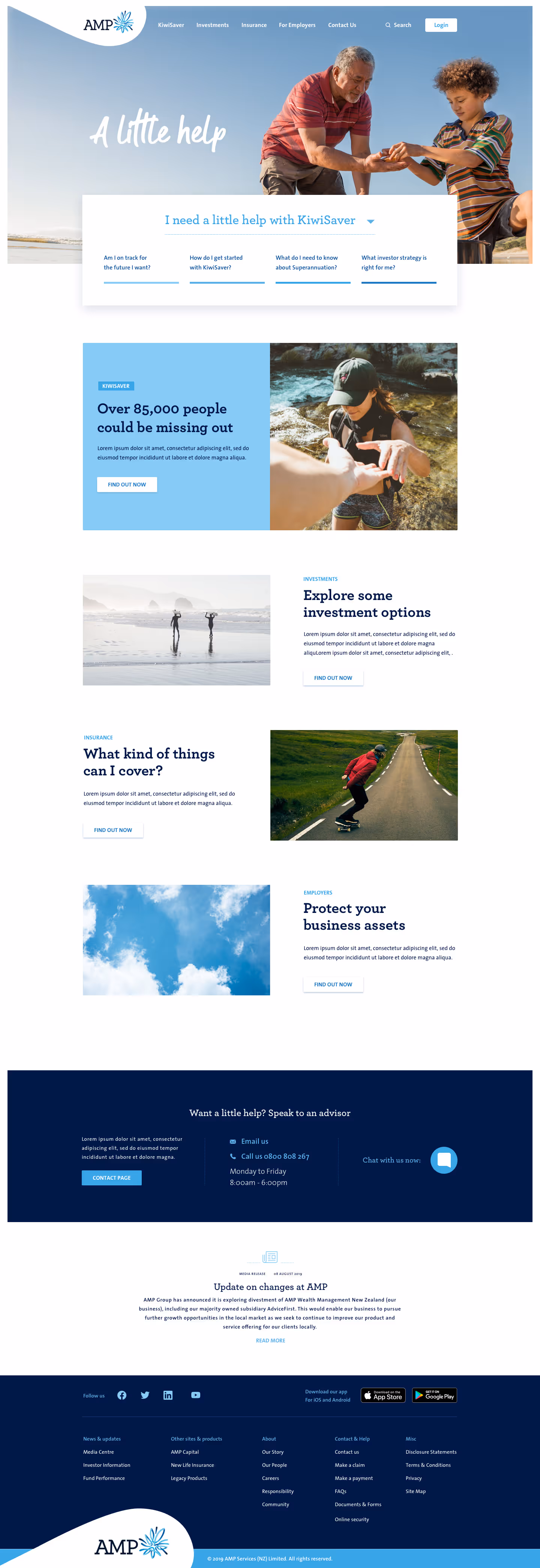Select For Employers in the header
This screenshot has height=1568, width=540.
297,25
